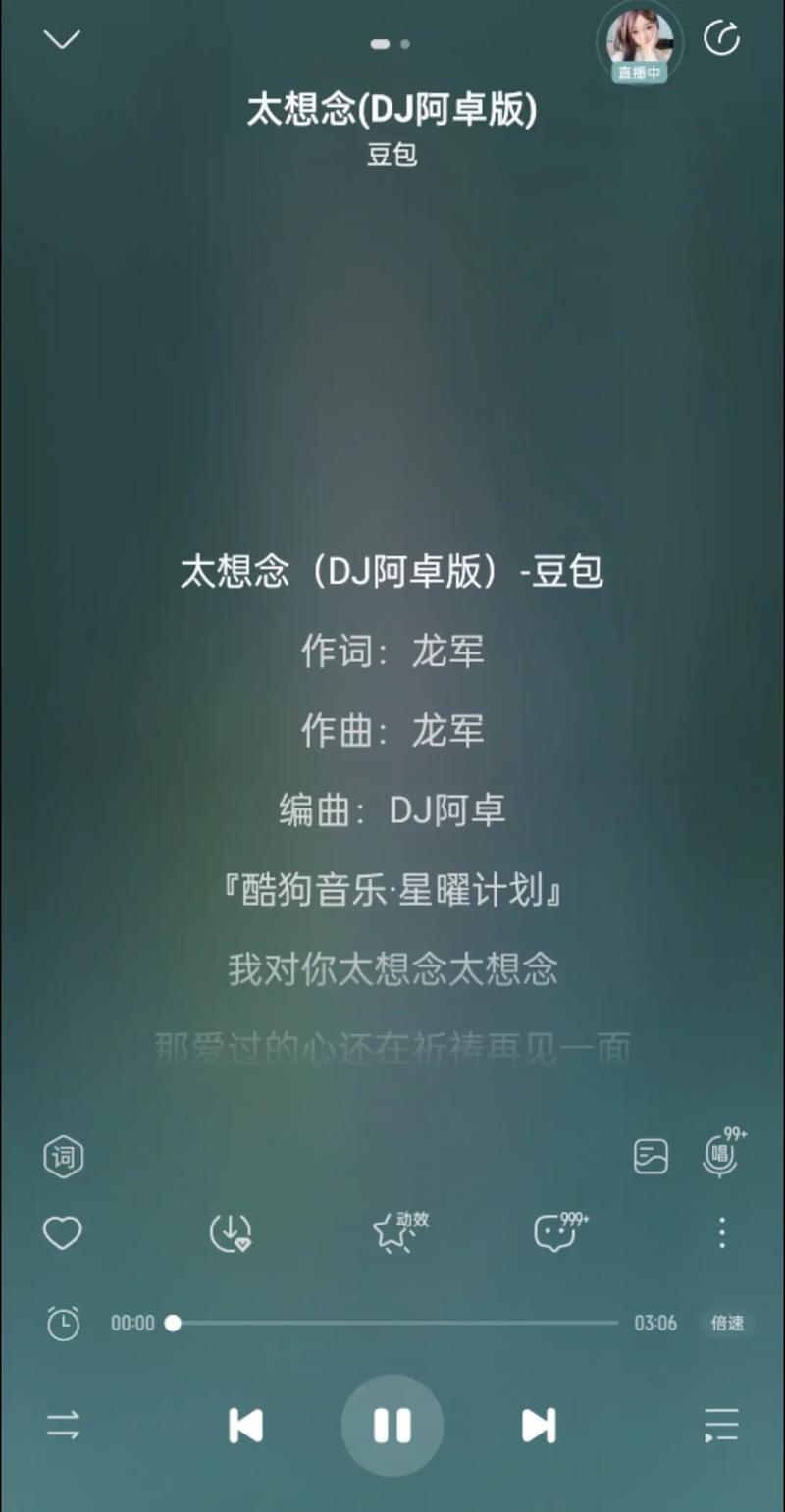785x1512 pixels.
Task: Open the lyrics 词 settings icon
Action: point(64,1157)
